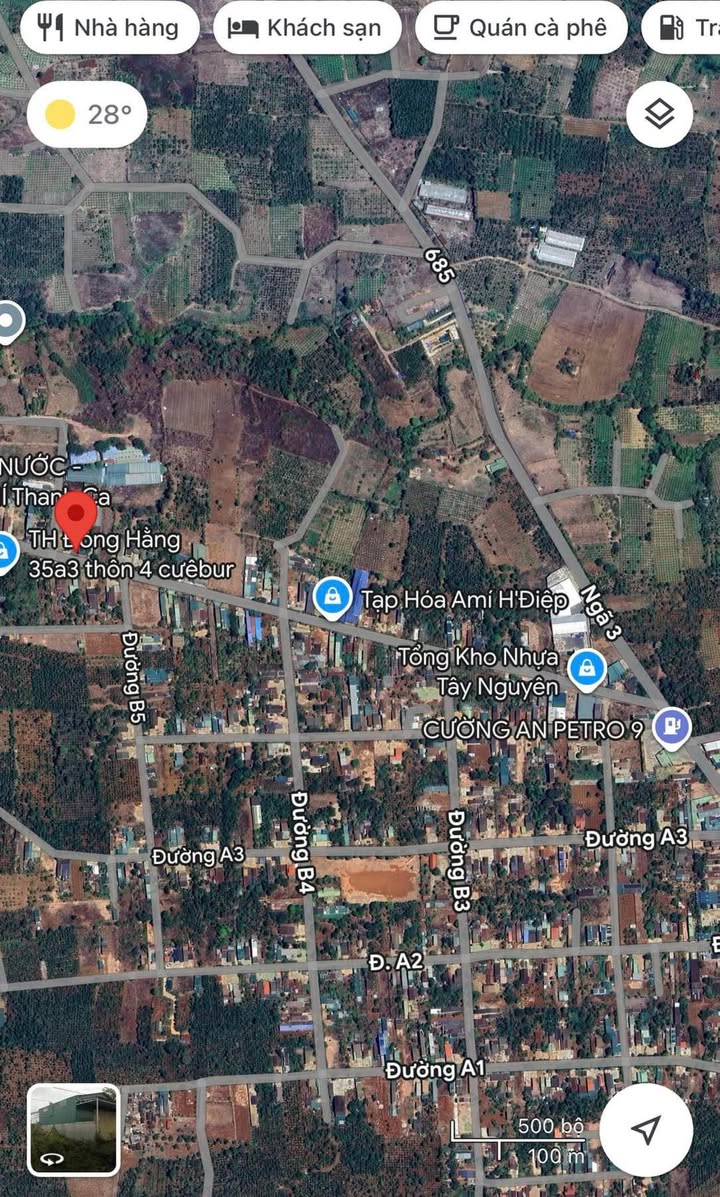Filter by Khách sạn
This screenshot has height=1197, width=720.
[x=307, y=28]
